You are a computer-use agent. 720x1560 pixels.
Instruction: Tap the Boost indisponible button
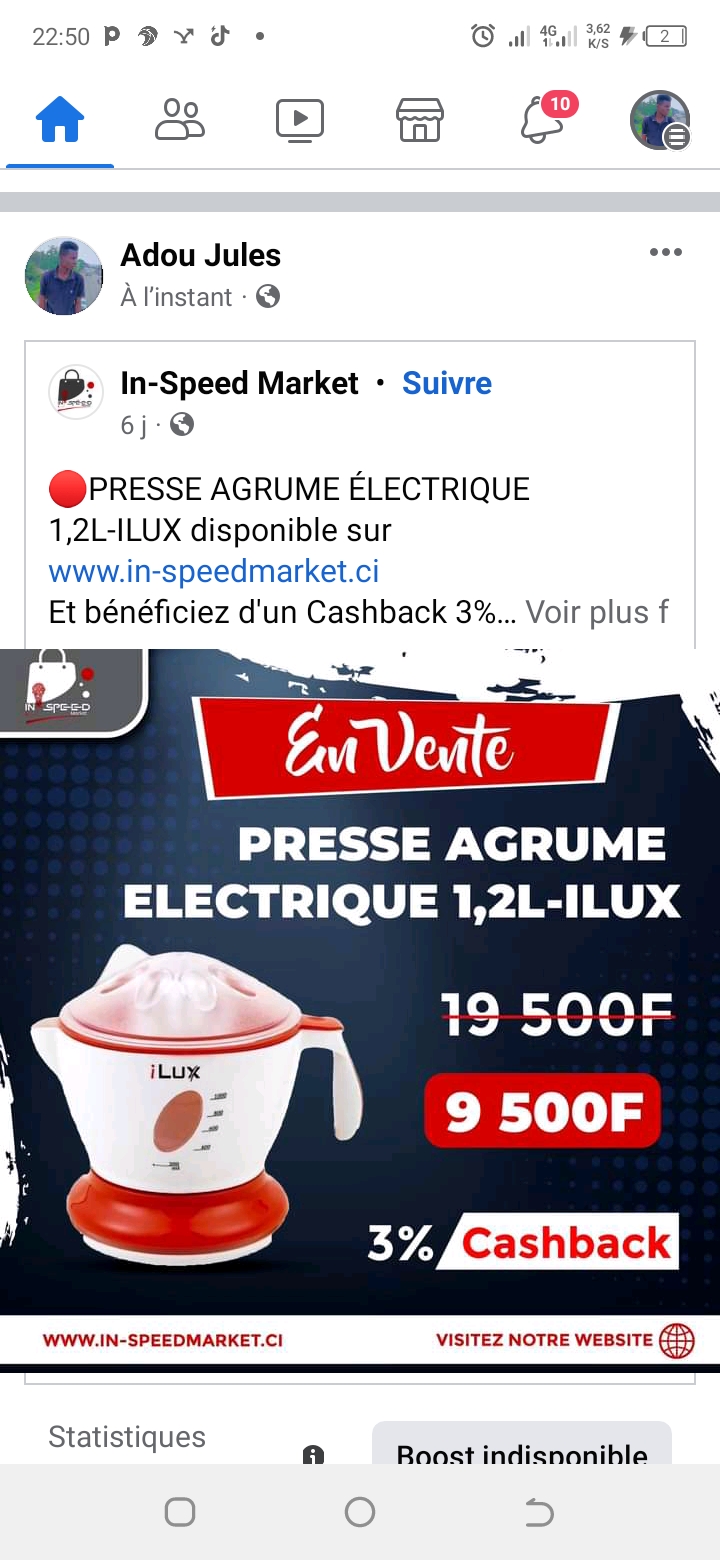click(x=521, y=1448)
